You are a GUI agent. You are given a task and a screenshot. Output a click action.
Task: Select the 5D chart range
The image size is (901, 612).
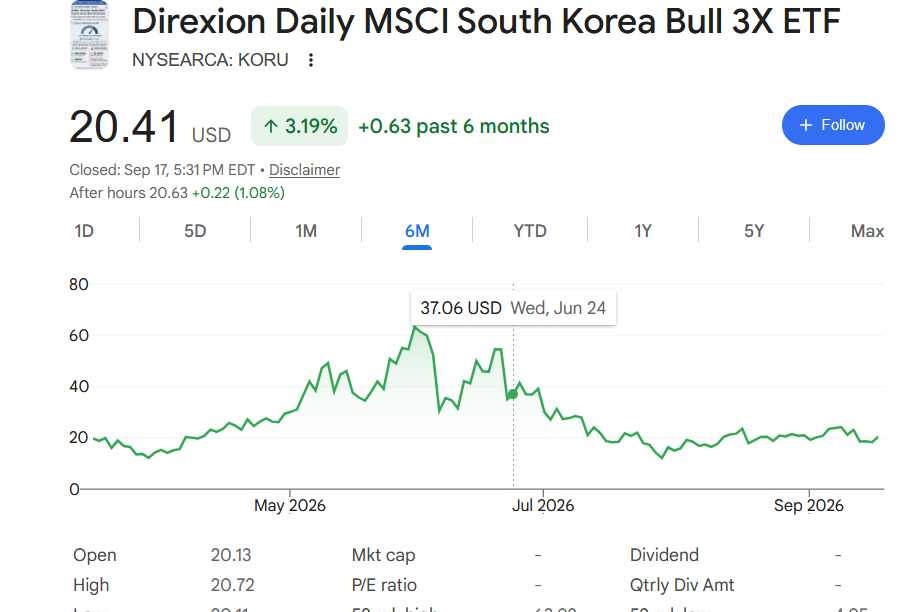(x=195, y=231)
